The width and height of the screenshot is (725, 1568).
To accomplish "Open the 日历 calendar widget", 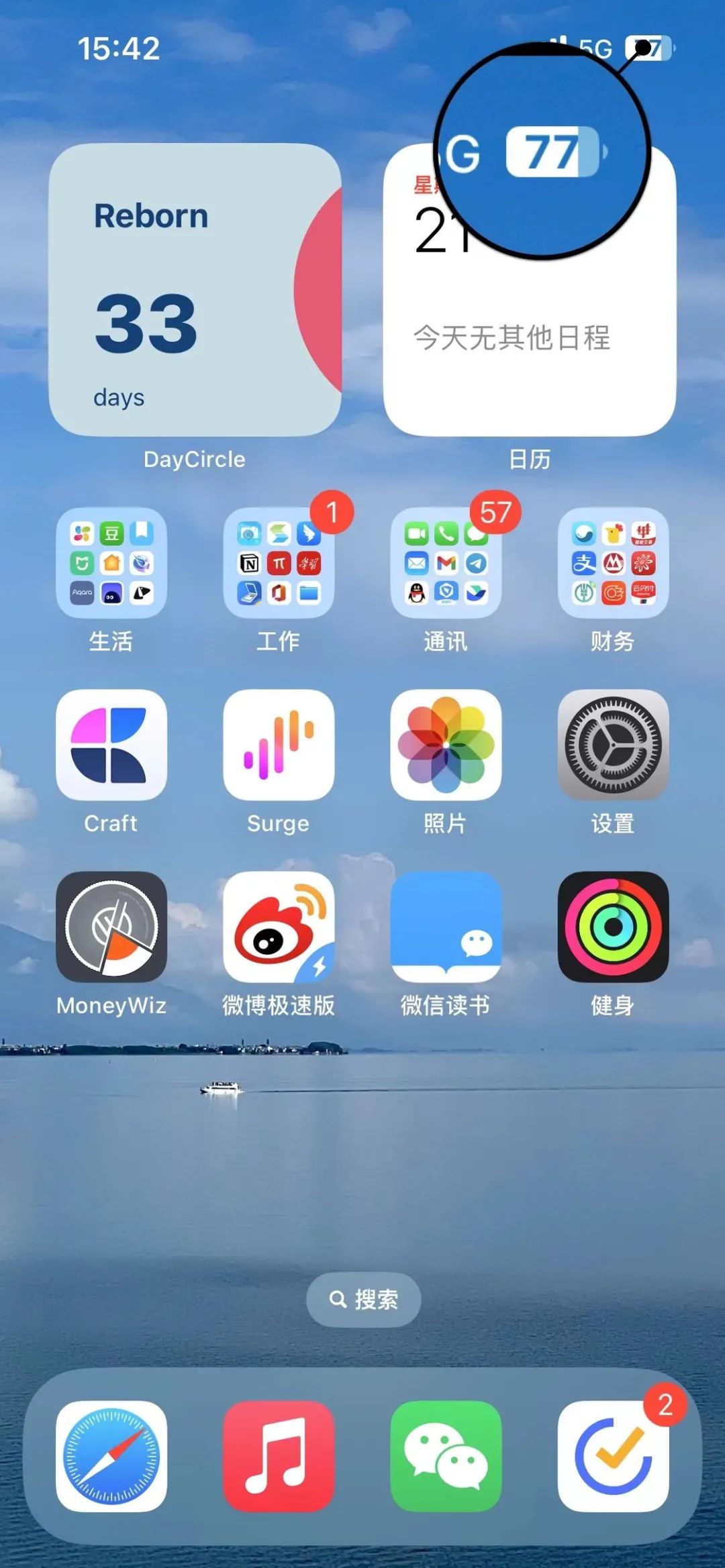I will (x=529, y=335).
